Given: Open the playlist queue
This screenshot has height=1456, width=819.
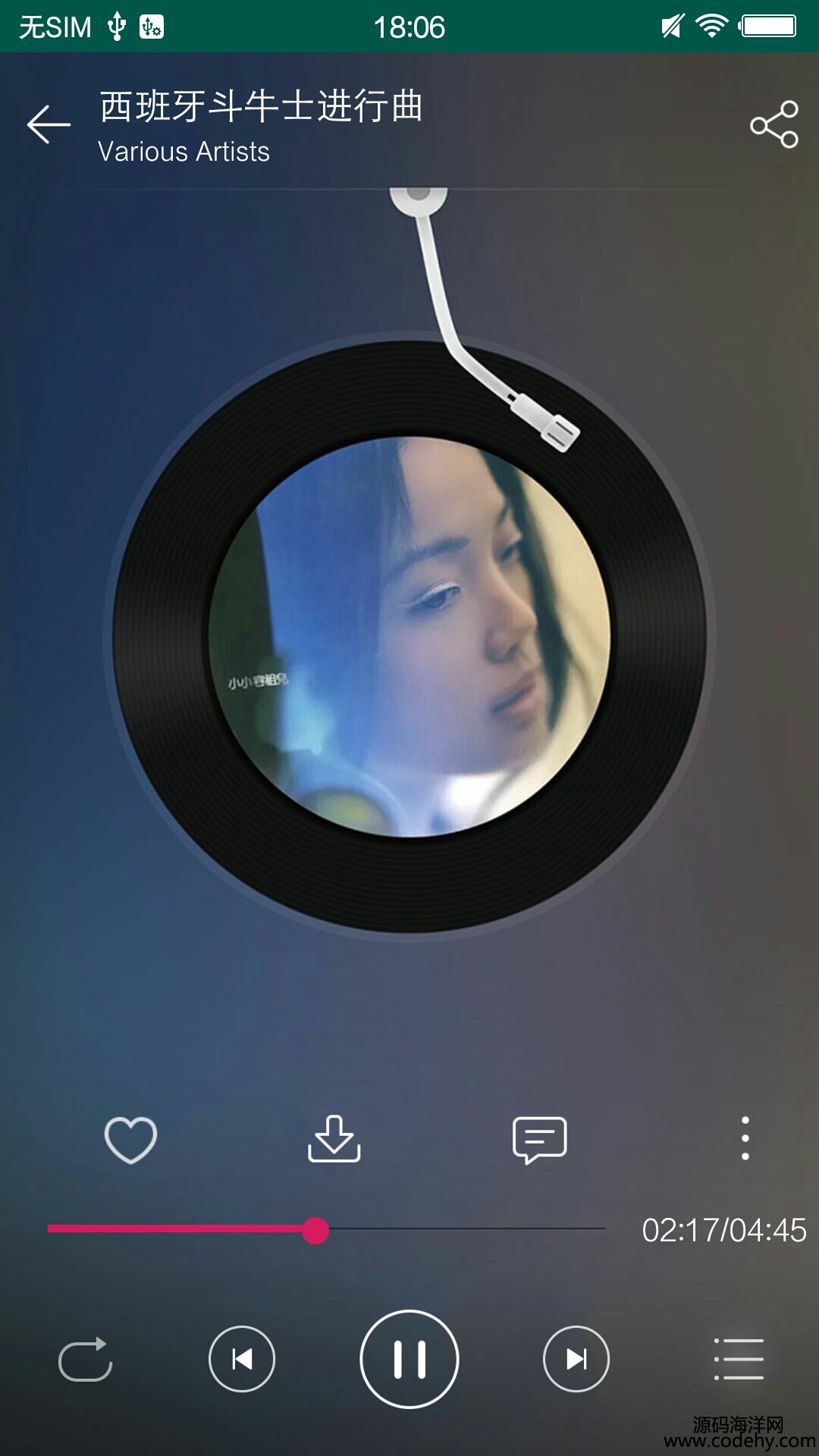Looking at the screenshot, I should [x=739, y=1359].
